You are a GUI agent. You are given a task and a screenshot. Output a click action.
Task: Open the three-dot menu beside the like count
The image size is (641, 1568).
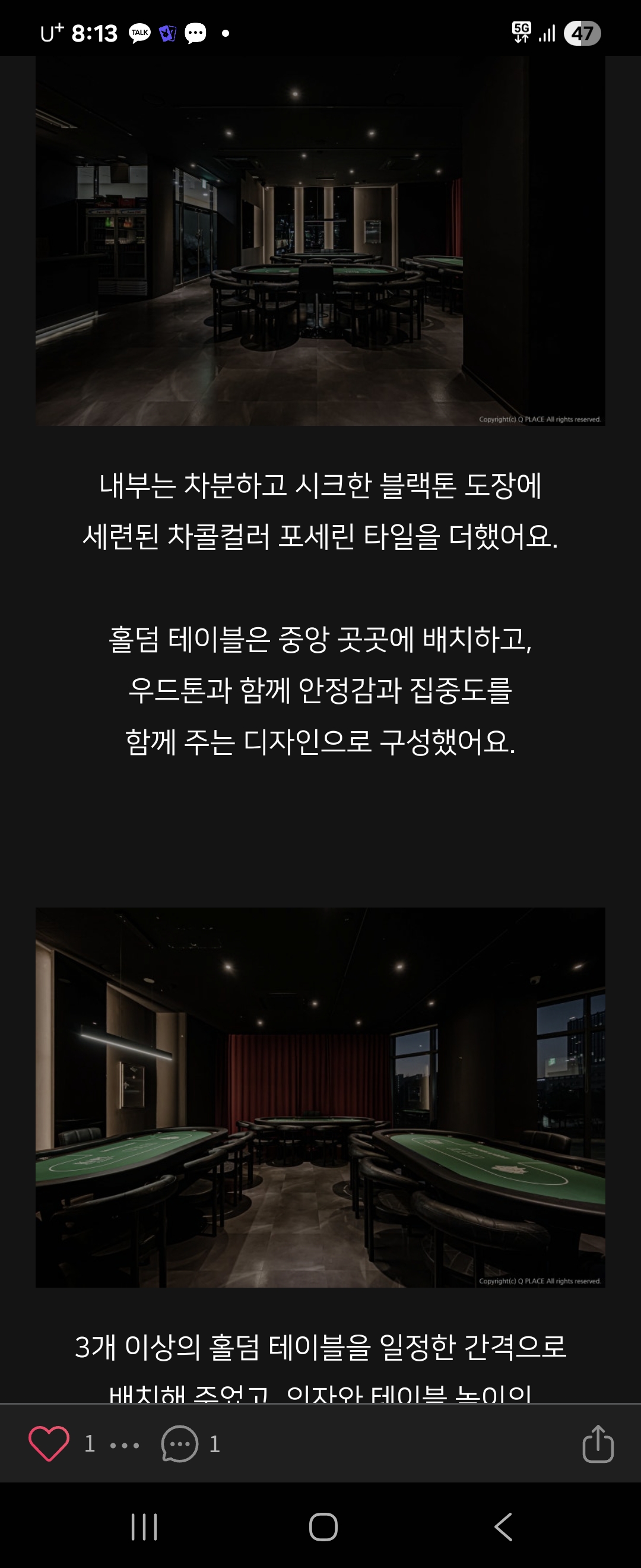(x=125, y=1445)
